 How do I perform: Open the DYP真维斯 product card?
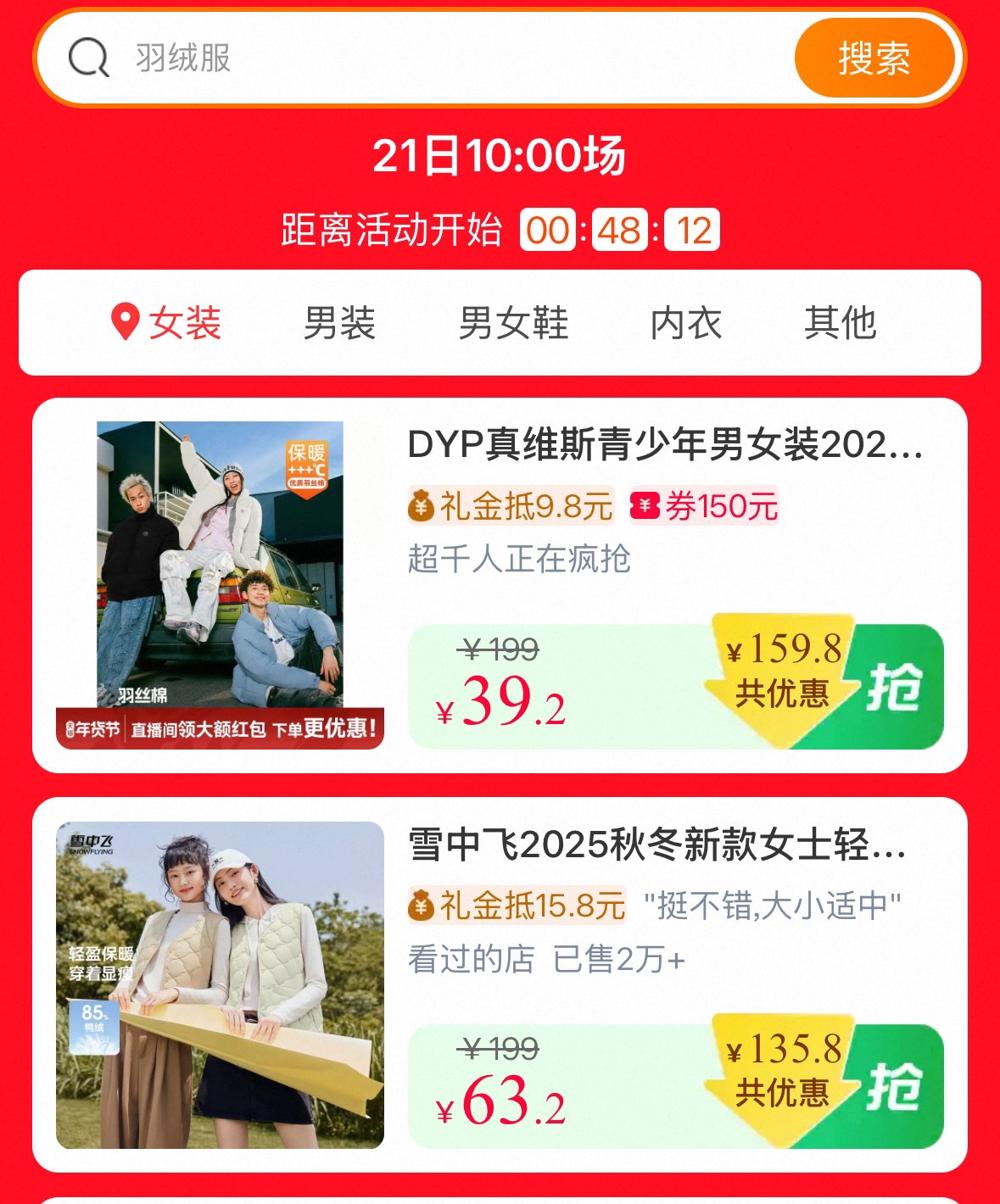(665, 444)
